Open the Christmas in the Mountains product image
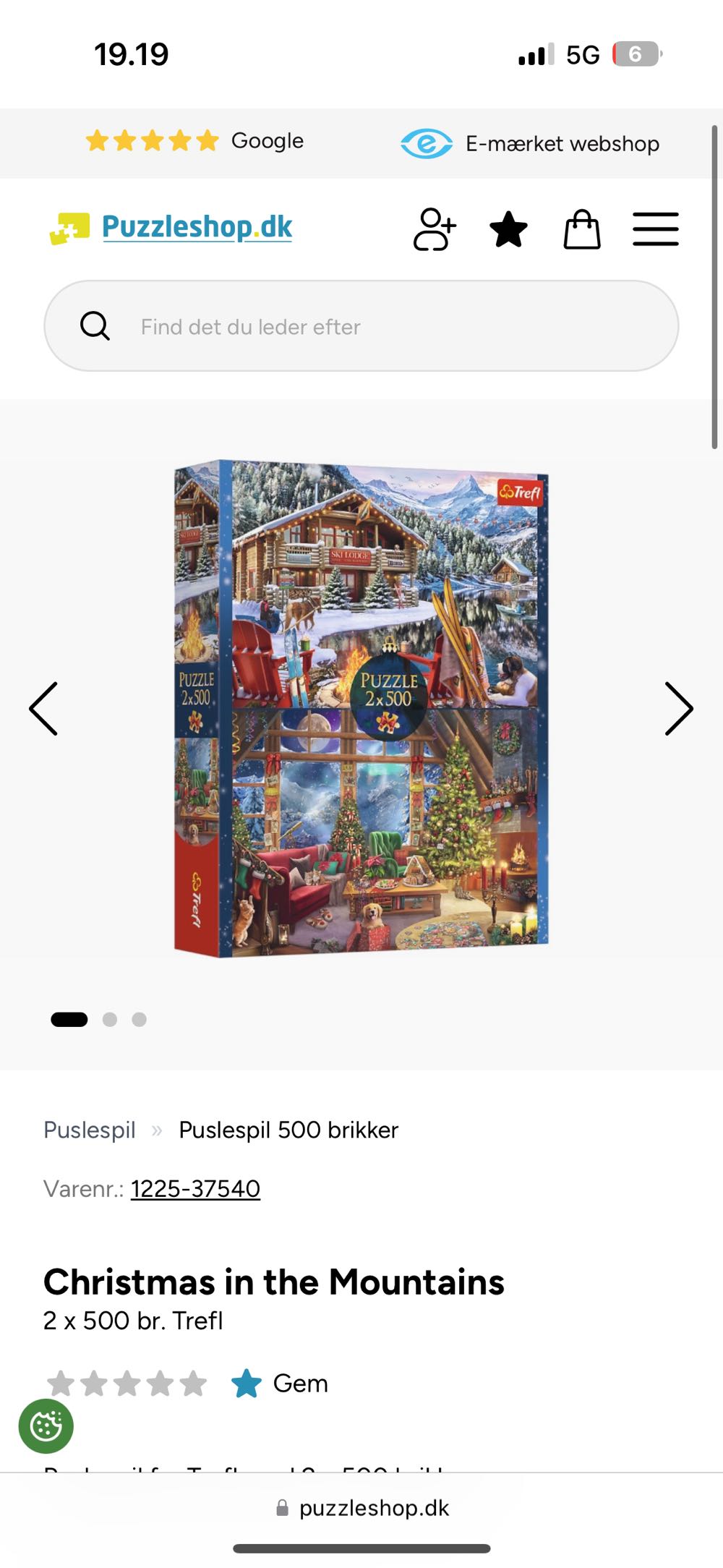 point(361,709)
